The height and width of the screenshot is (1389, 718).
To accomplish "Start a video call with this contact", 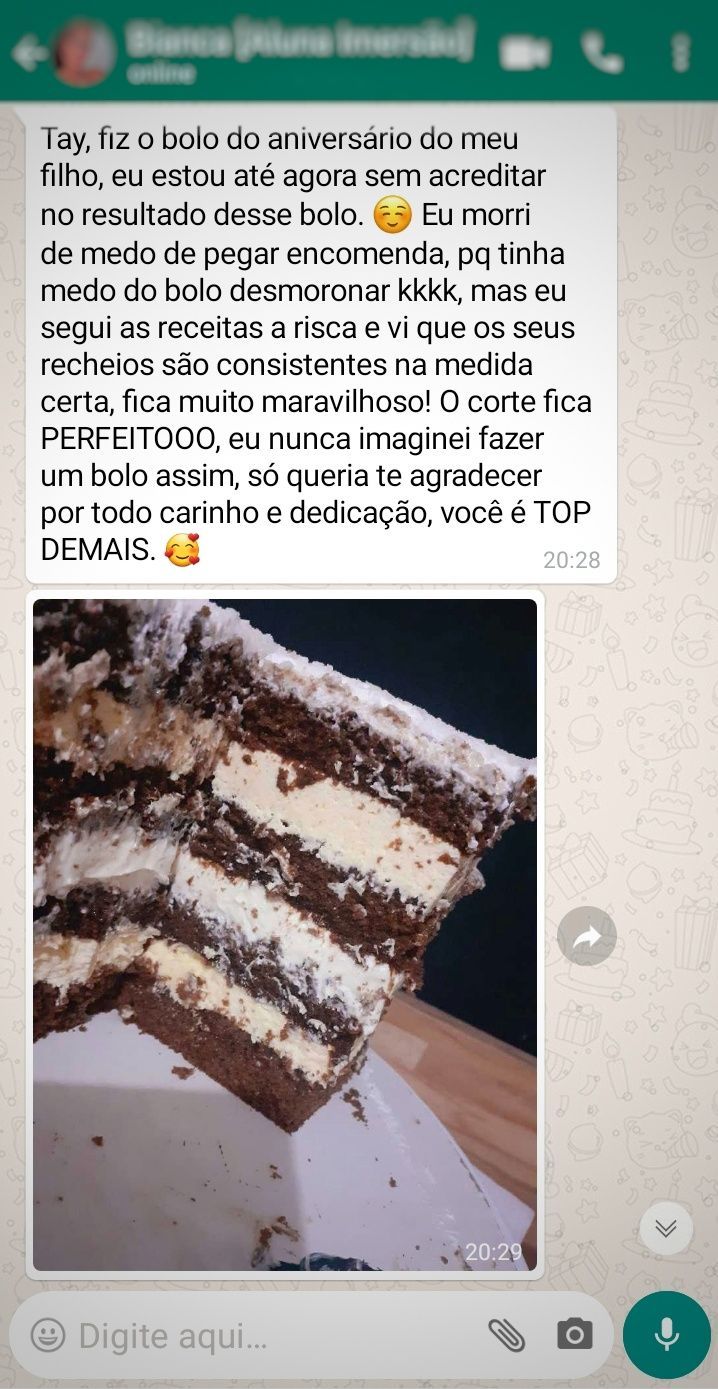I will click(x=525, y=52).
